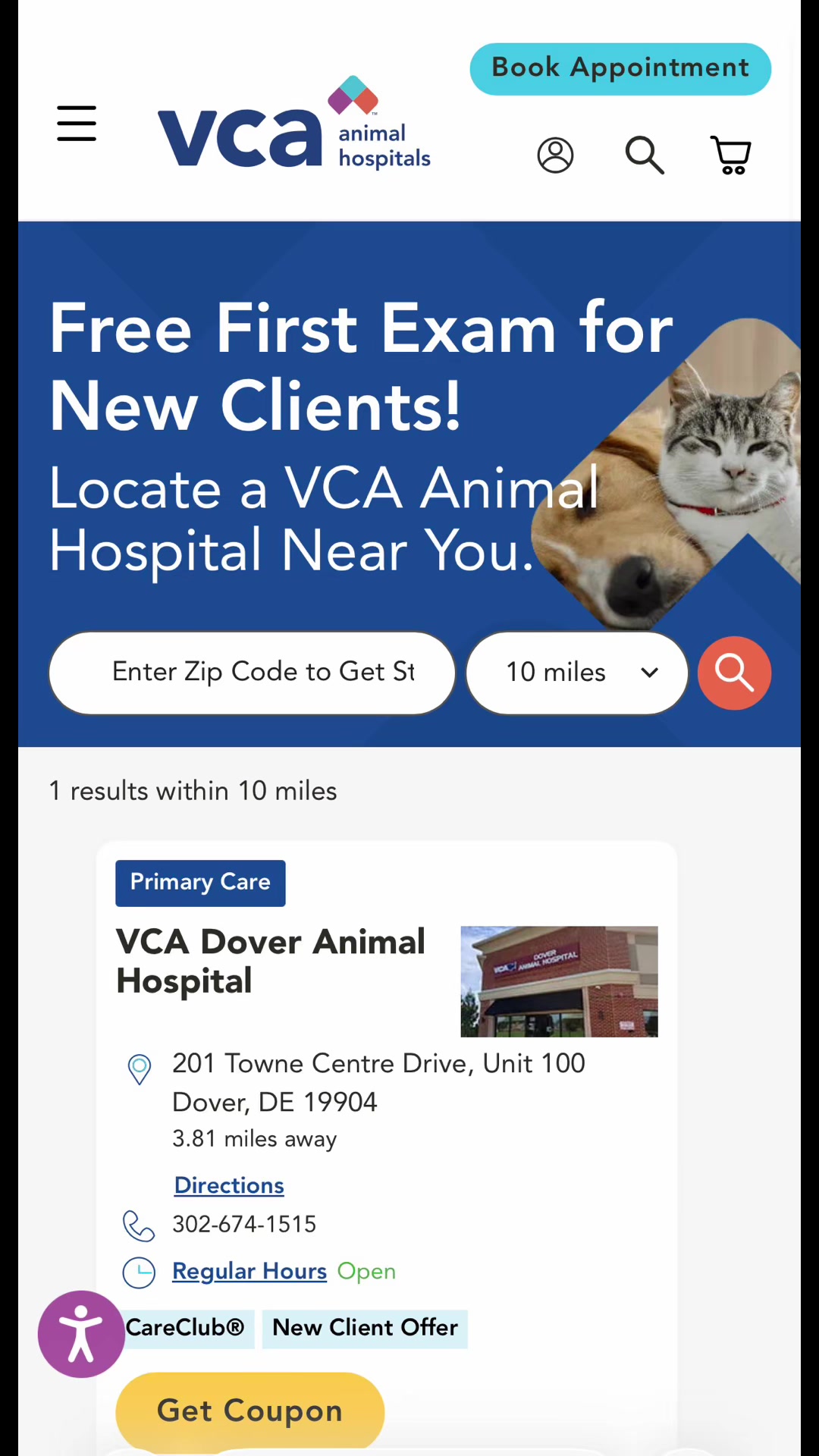Tap the Get Coupon button
This screenshot has height=1456, width=819.
[249, 1411]
